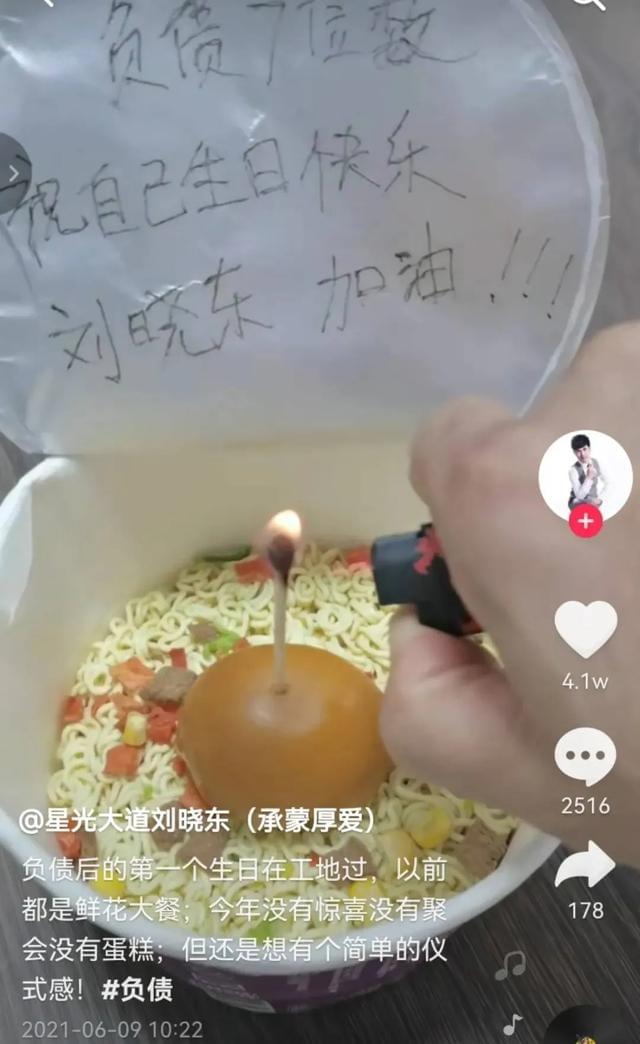
Task: Open the creator's profile avatar
Action: point(584,476)
